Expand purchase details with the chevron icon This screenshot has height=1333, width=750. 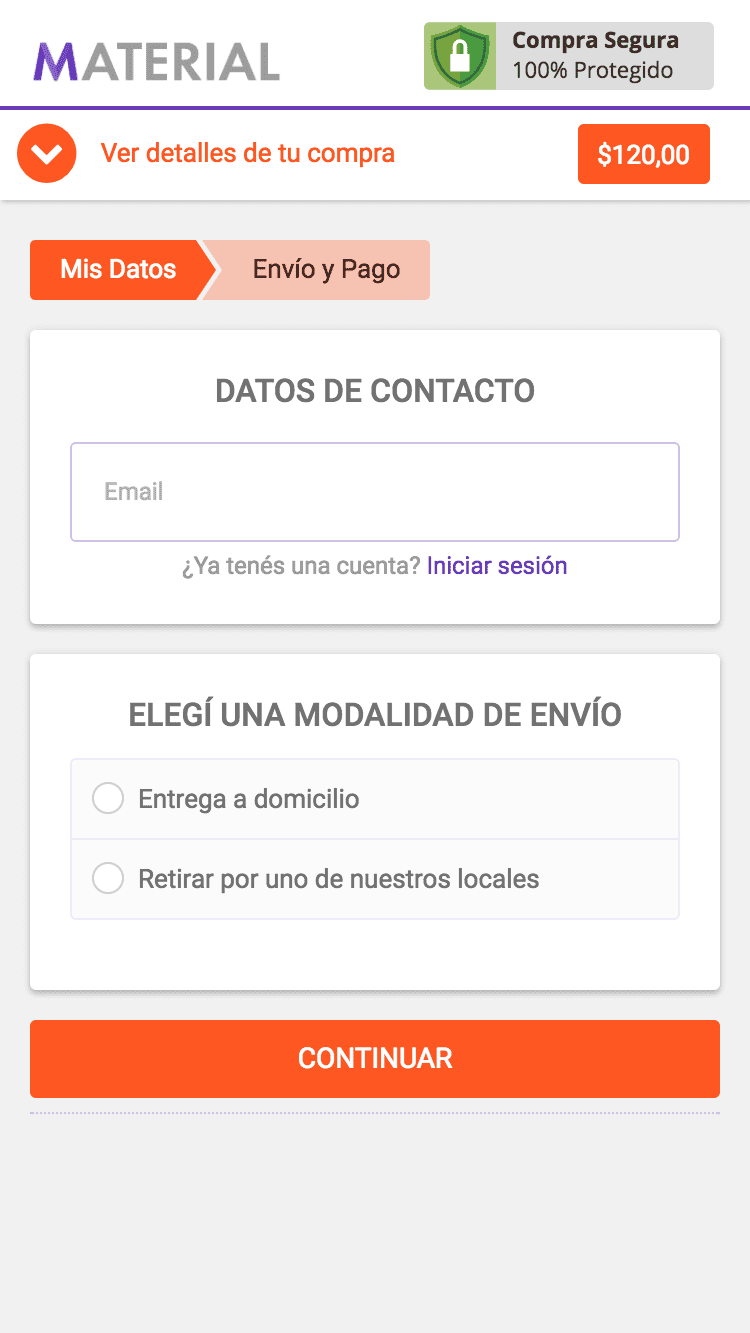[x=47, y=154]
